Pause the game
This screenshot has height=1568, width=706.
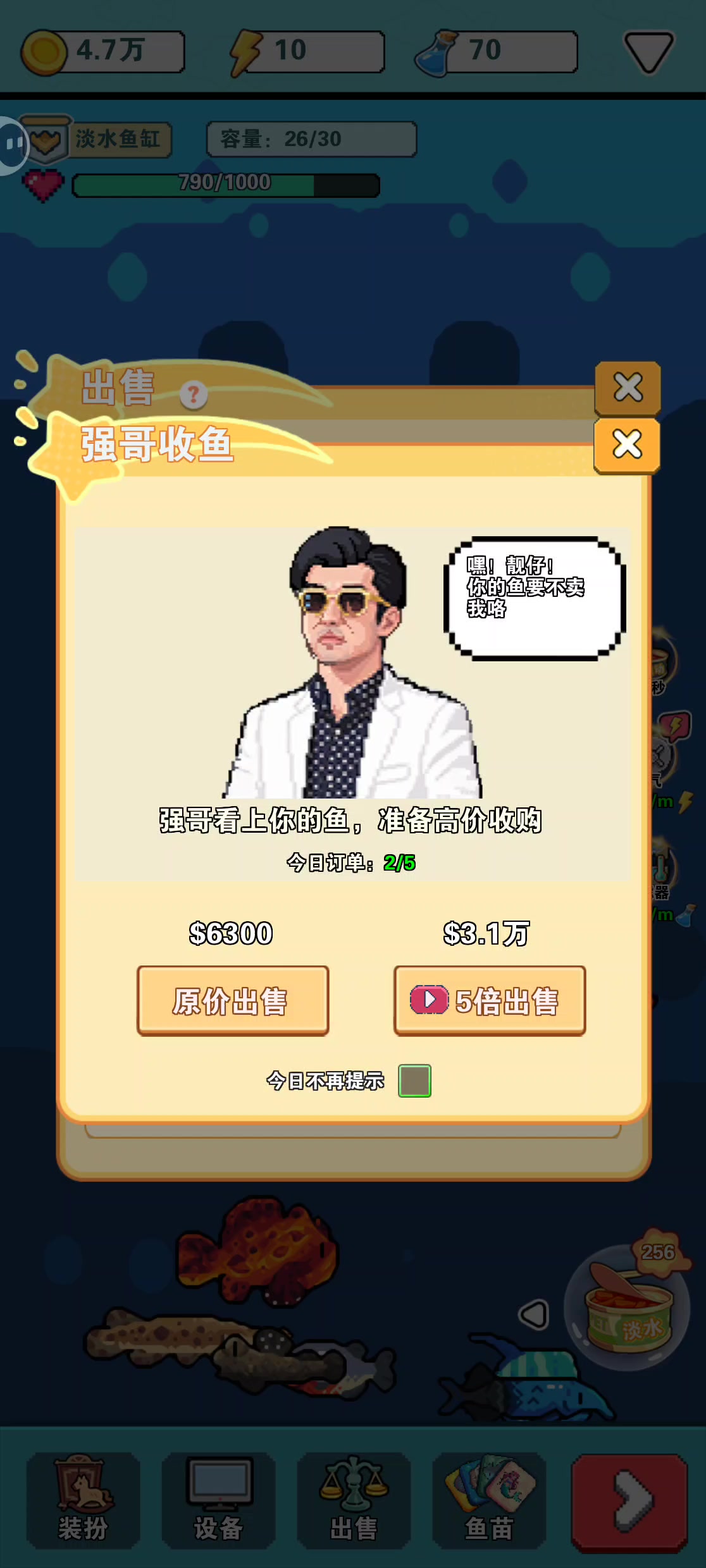pos(11,144)
